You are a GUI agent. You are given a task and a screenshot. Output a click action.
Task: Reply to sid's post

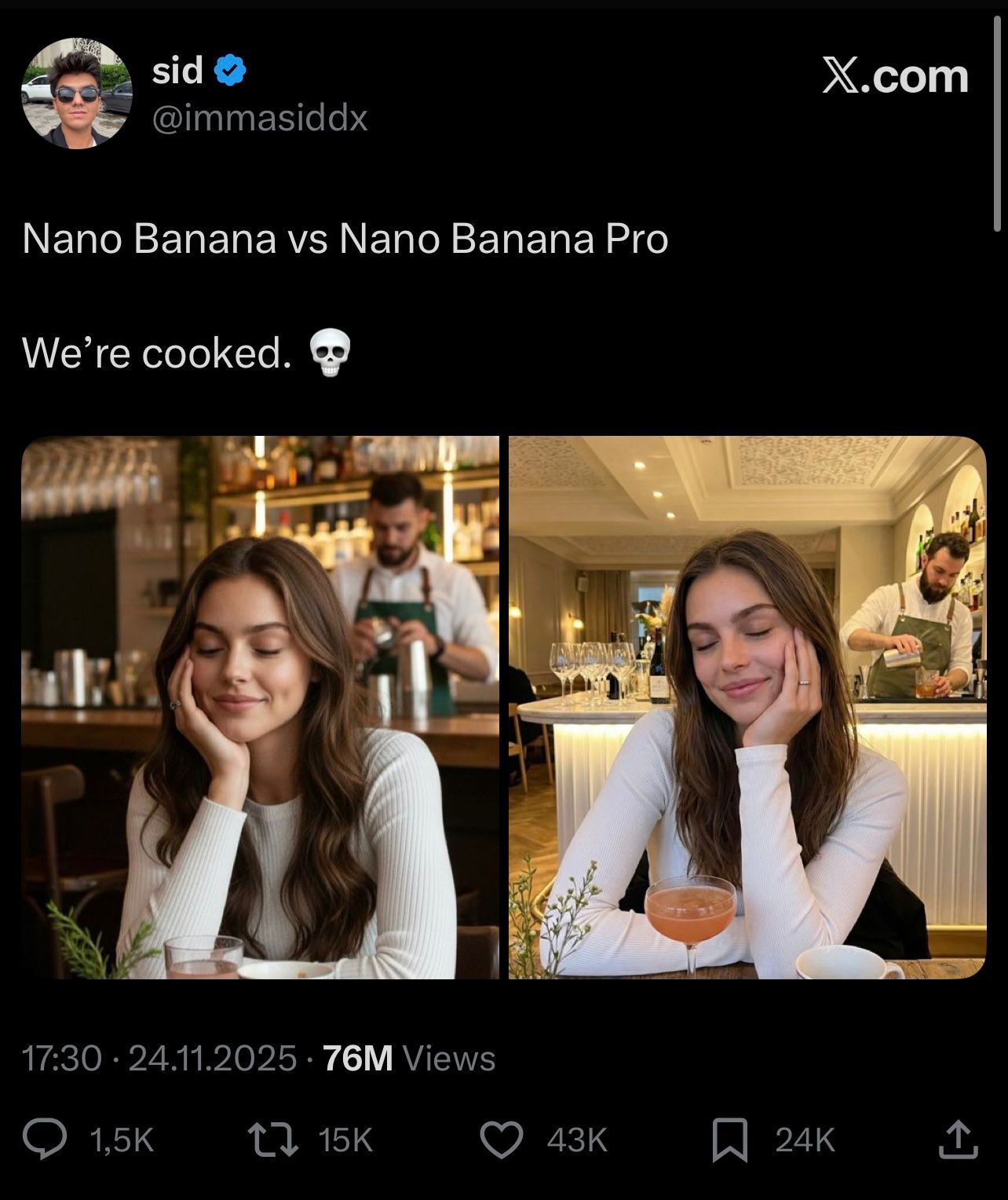coord(45,1140)
